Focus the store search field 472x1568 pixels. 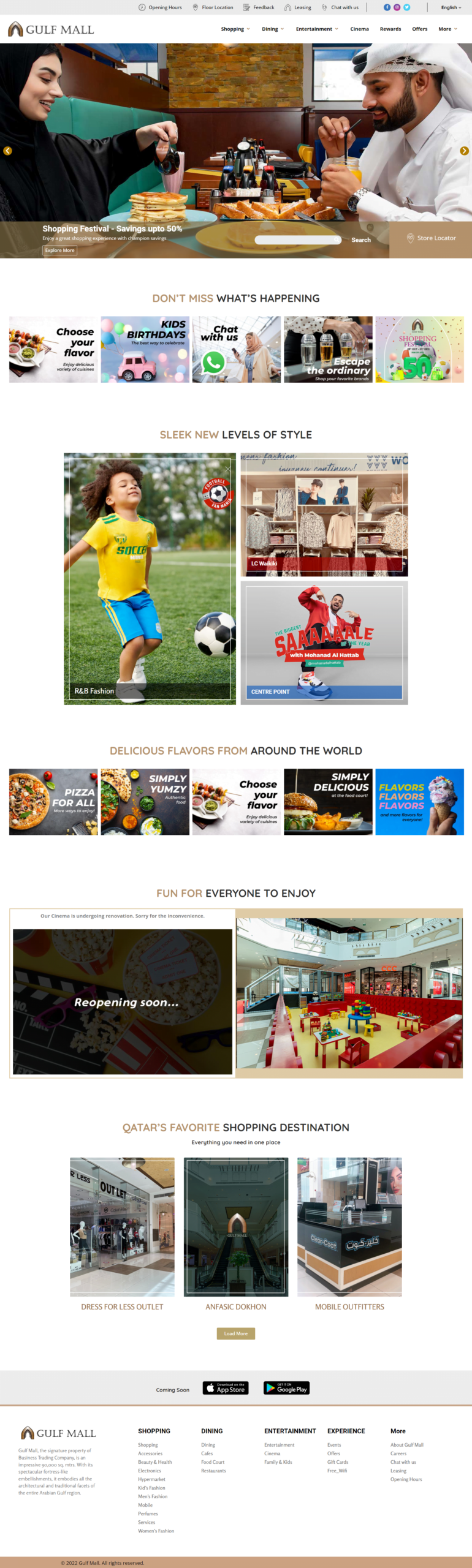click(x=298, y=240)
